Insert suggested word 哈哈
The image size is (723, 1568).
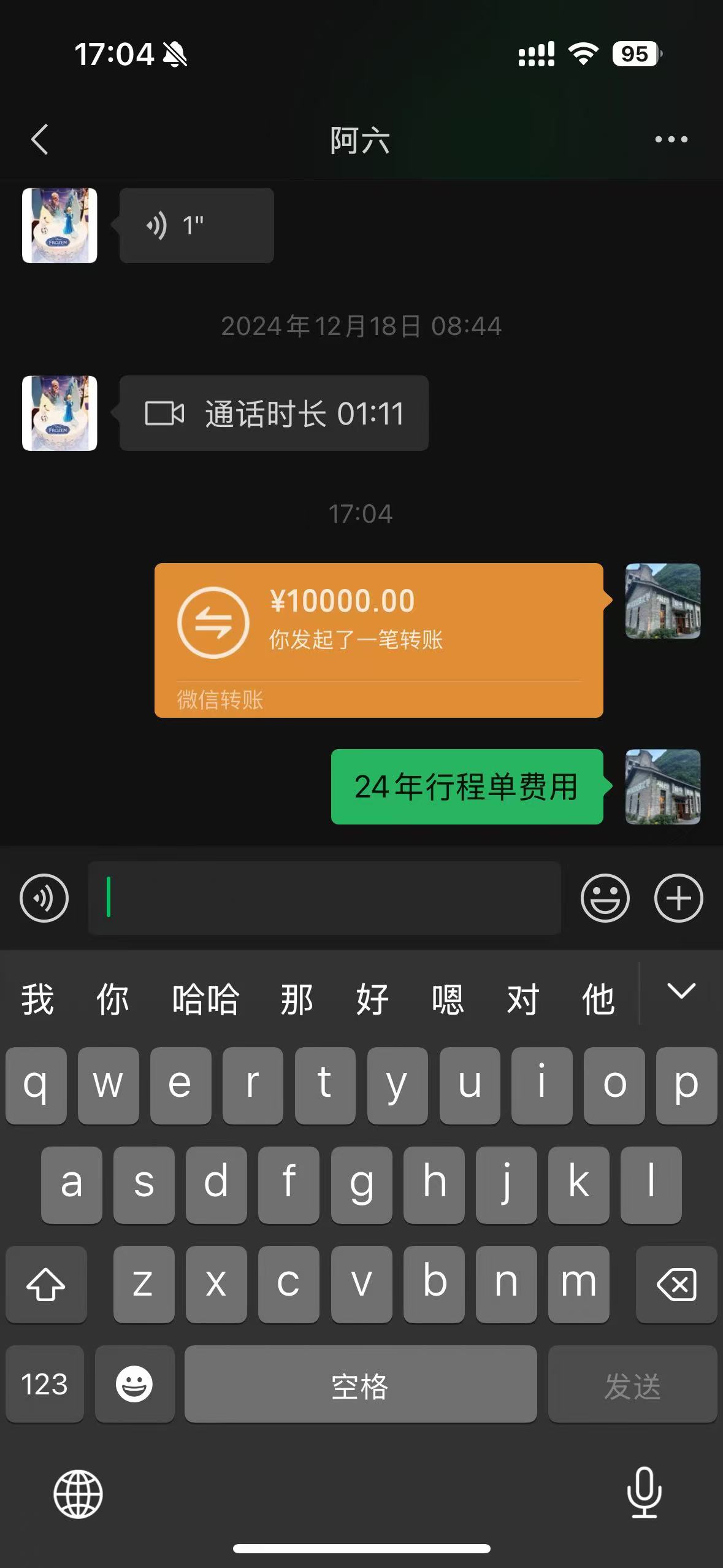(x=205, y=999)
